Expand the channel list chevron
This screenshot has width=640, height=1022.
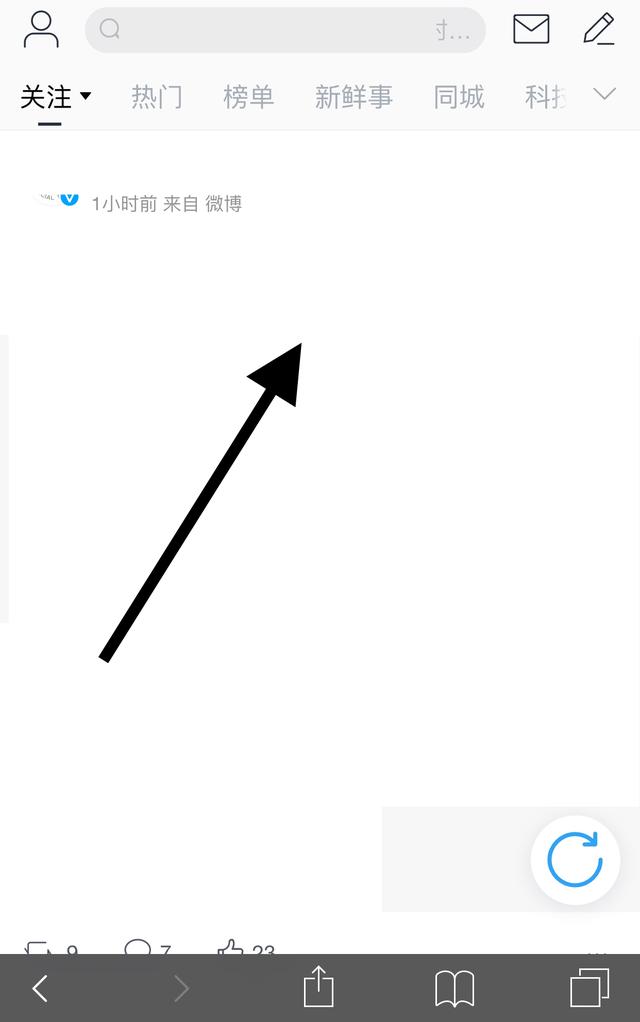tap(604, 94)
